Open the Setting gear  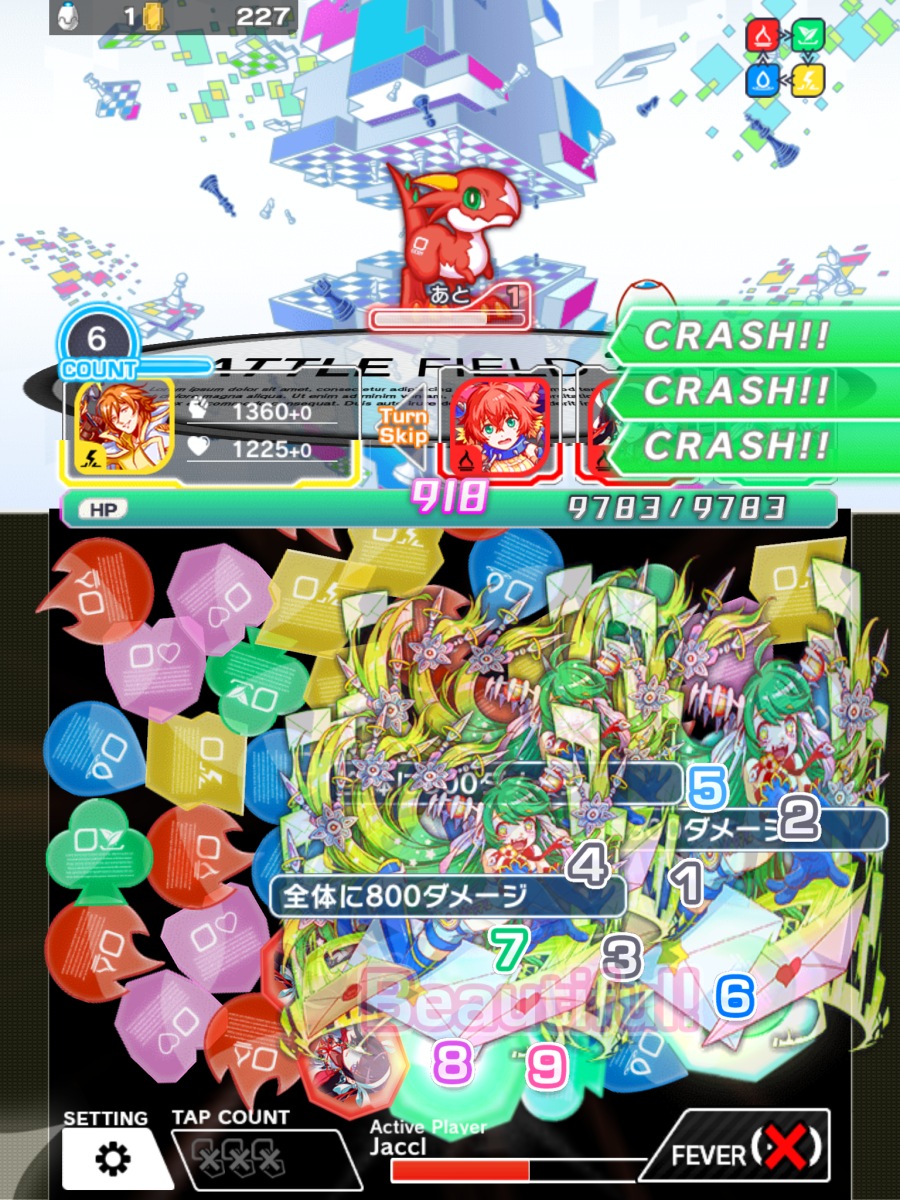[x=112, y=1158]
